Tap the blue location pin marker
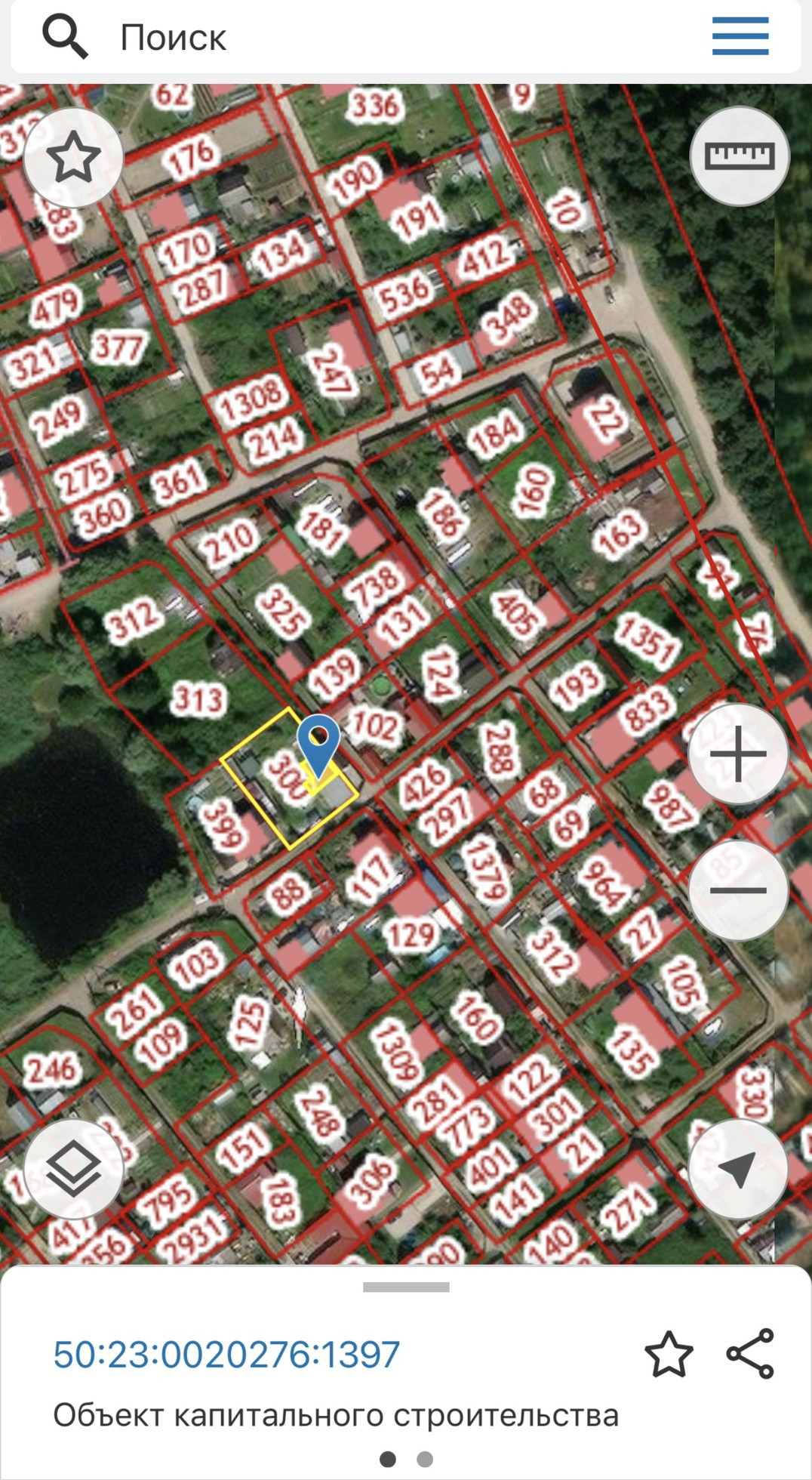Screen dimensions: 812x1480 point(318,743)
